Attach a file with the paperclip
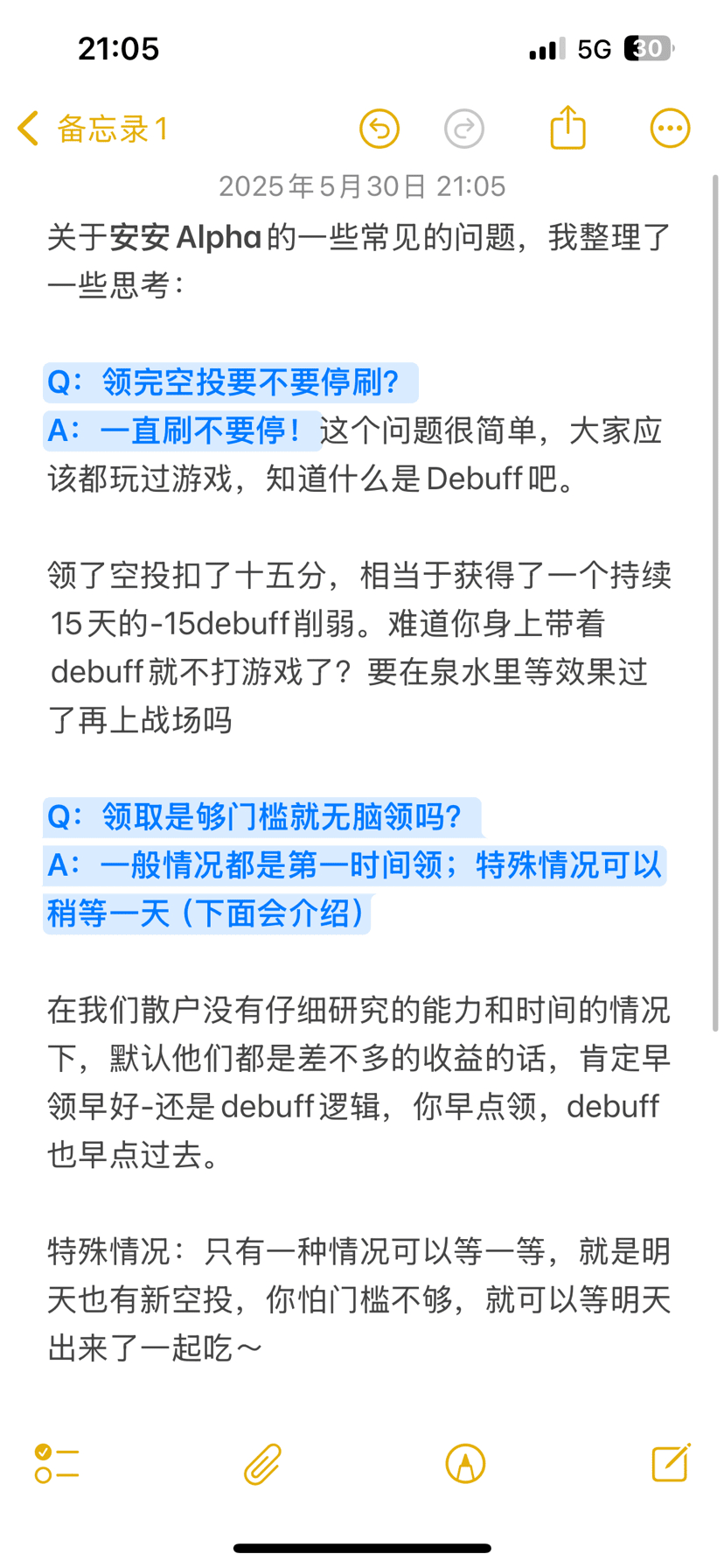The image size is (724, 1568). coord(262,1464)
